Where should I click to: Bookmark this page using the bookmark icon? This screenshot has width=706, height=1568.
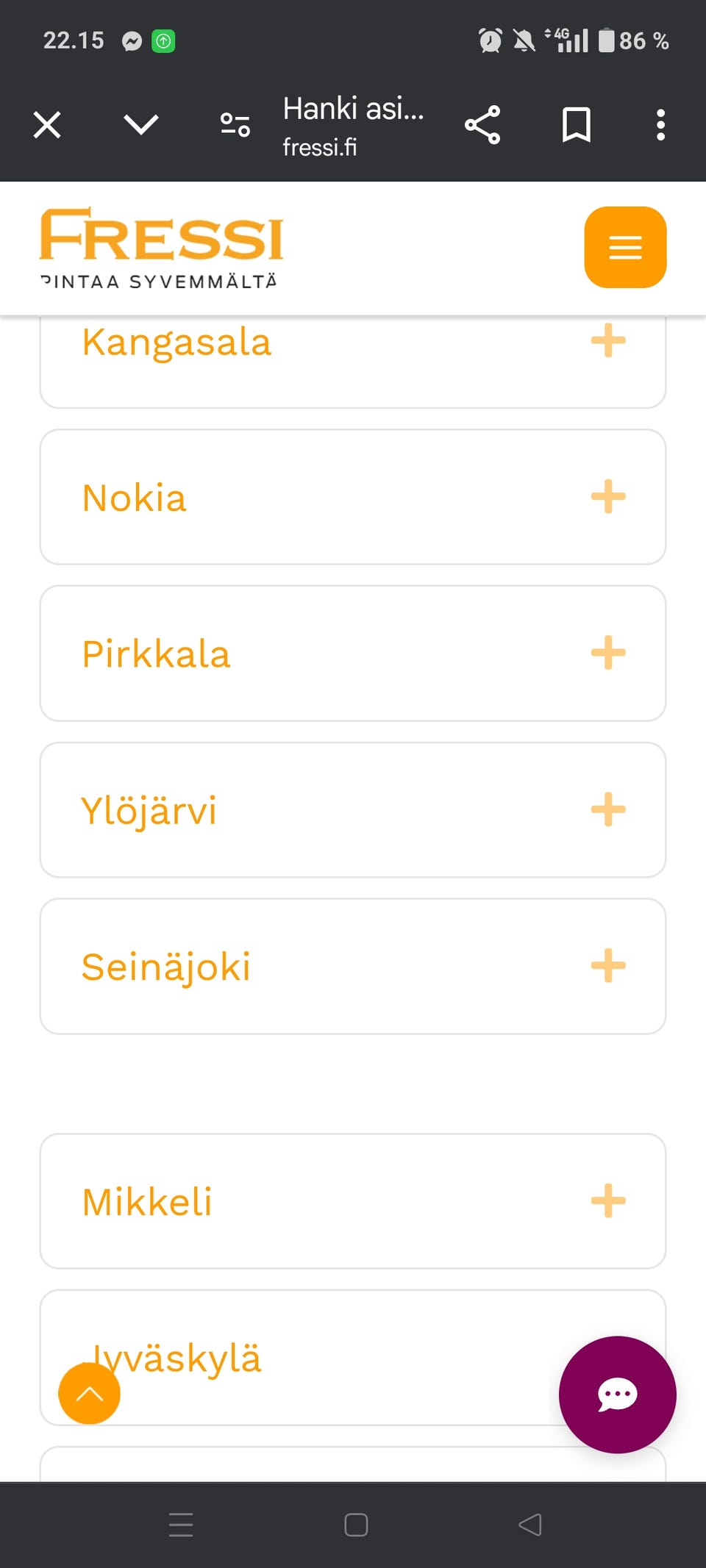[x=576, y=125]
